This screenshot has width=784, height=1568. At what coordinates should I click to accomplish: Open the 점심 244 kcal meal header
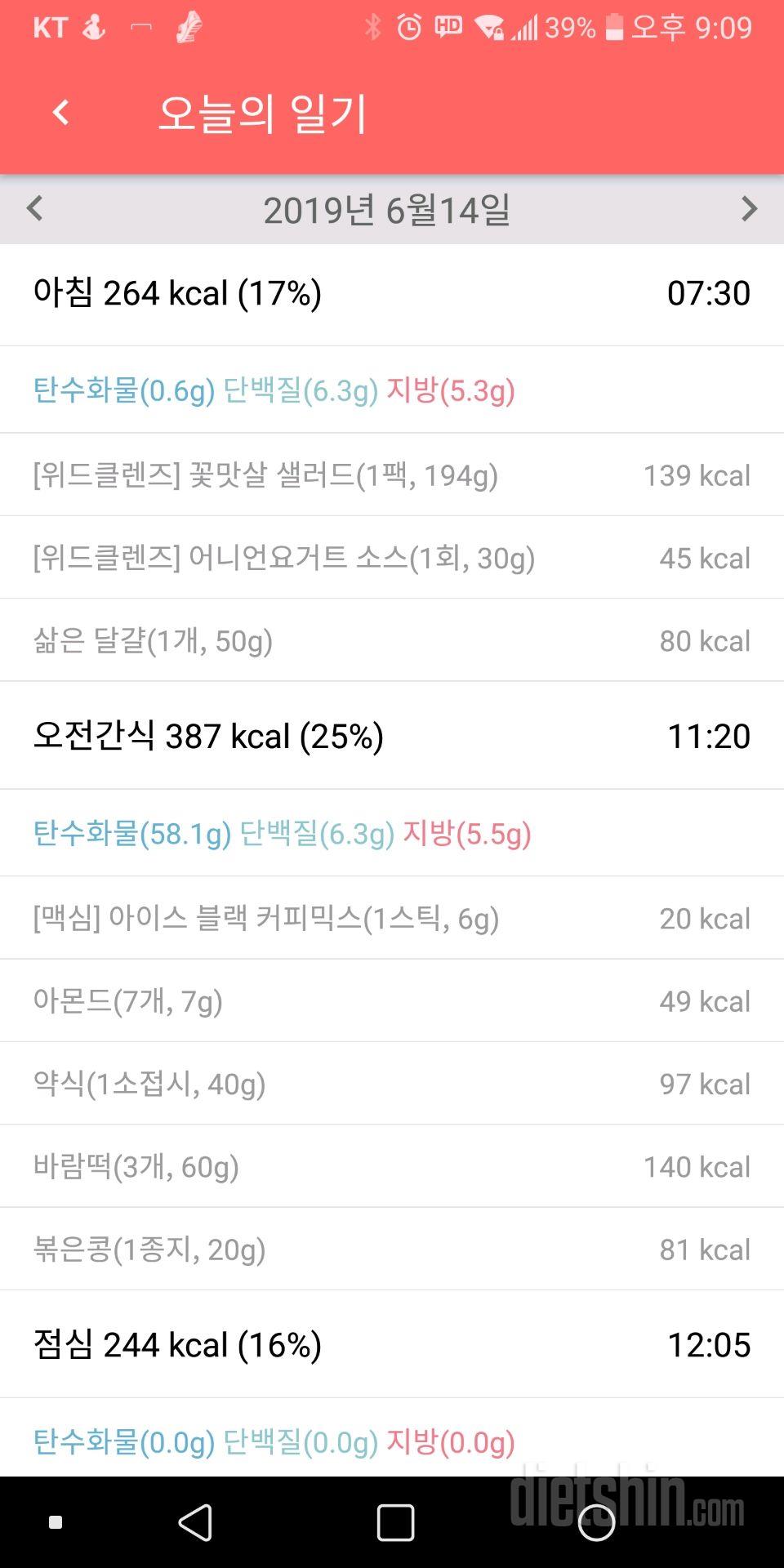(390, 1345)
